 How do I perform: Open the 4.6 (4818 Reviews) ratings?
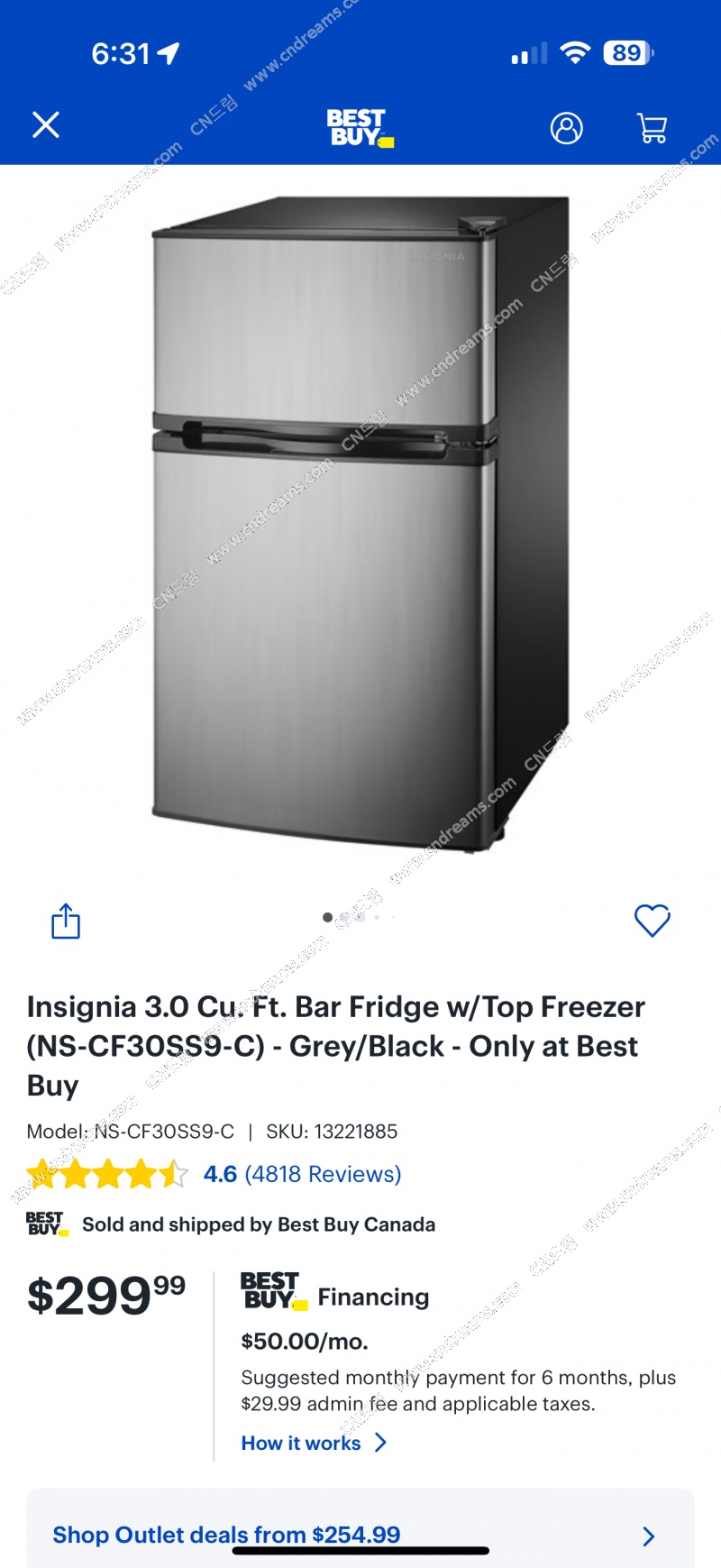point(301,1174)
